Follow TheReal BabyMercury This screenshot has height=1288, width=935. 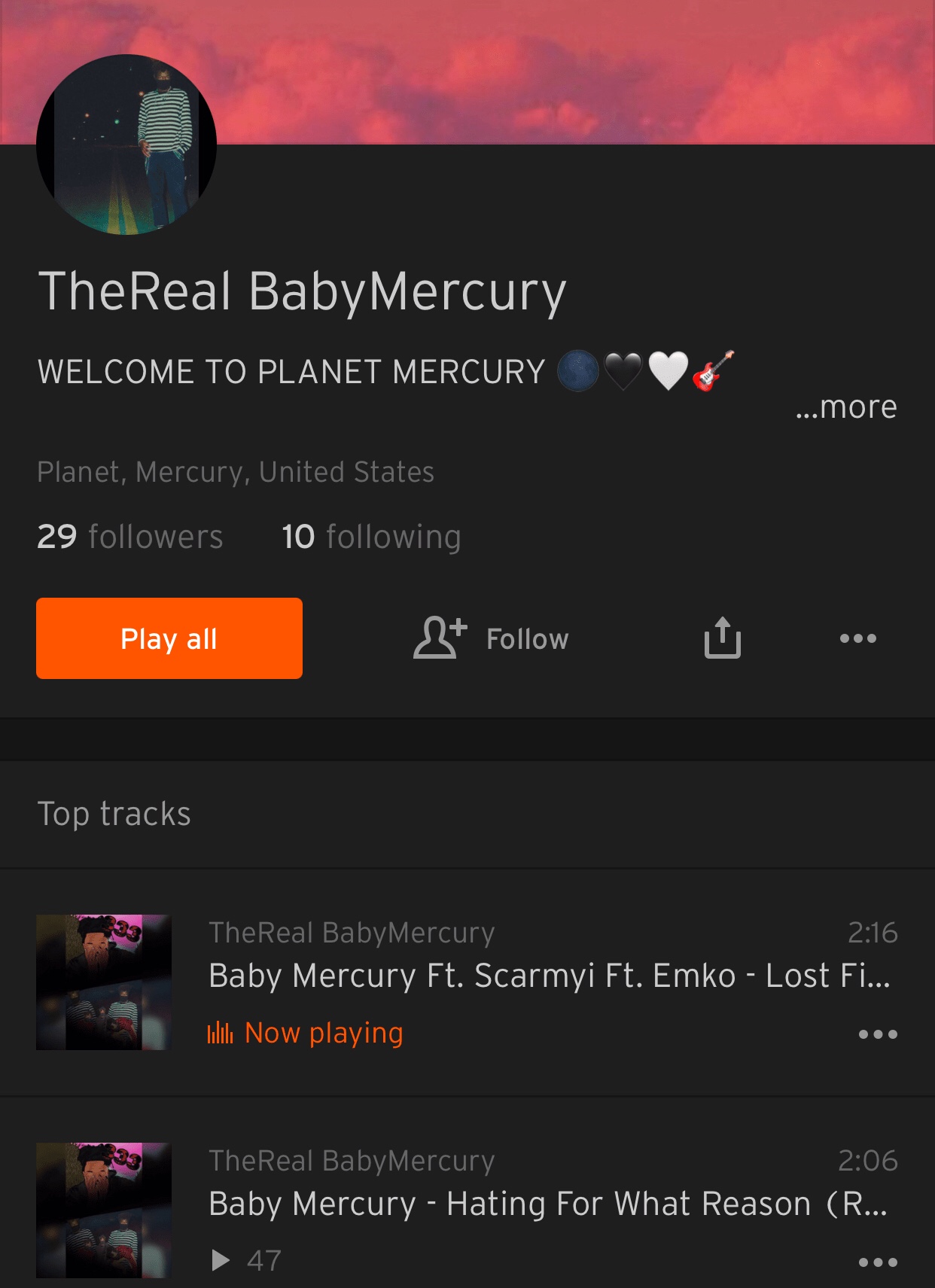point(491,638)
